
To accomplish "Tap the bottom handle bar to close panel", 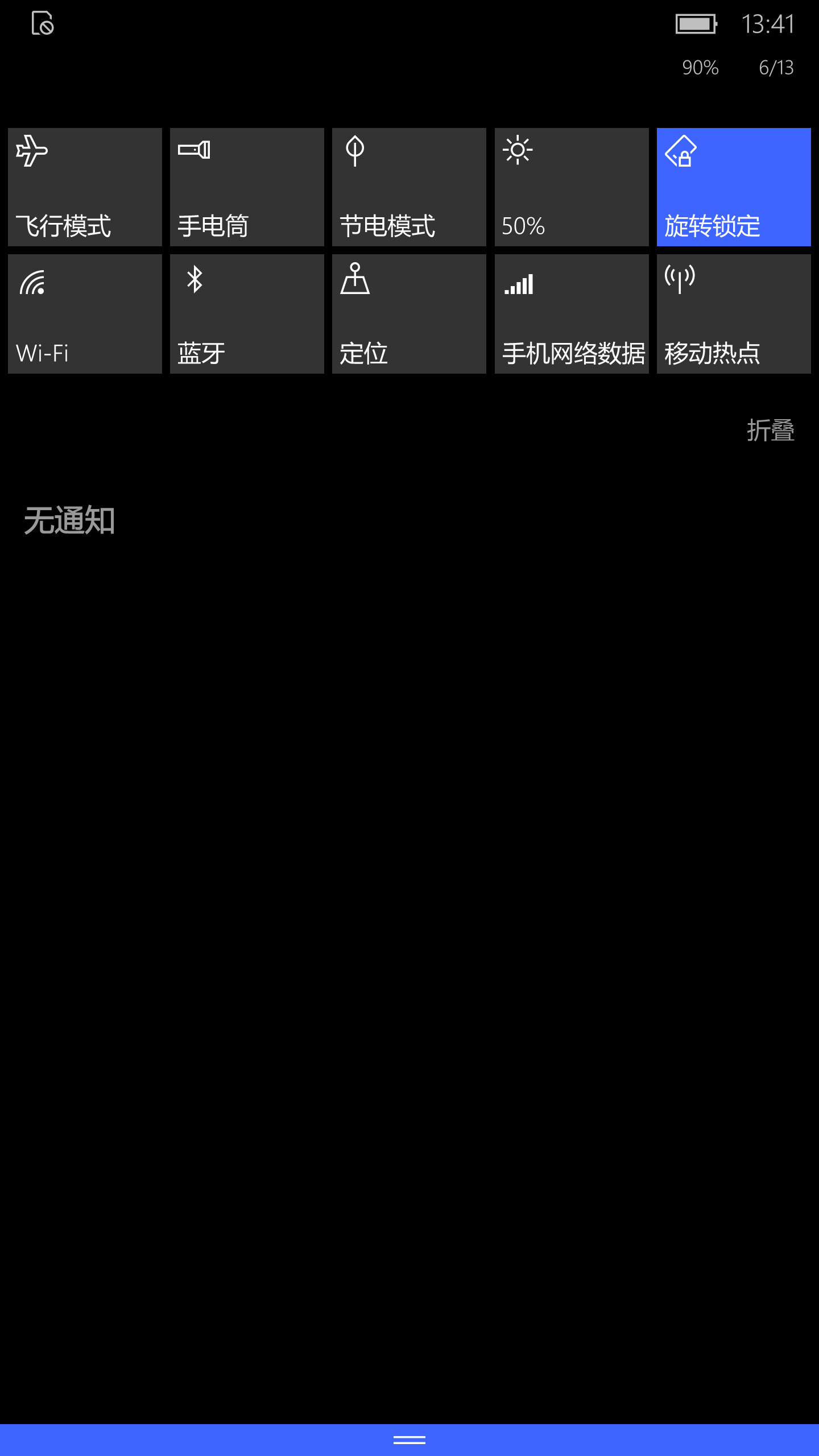I will [409, 1440].
